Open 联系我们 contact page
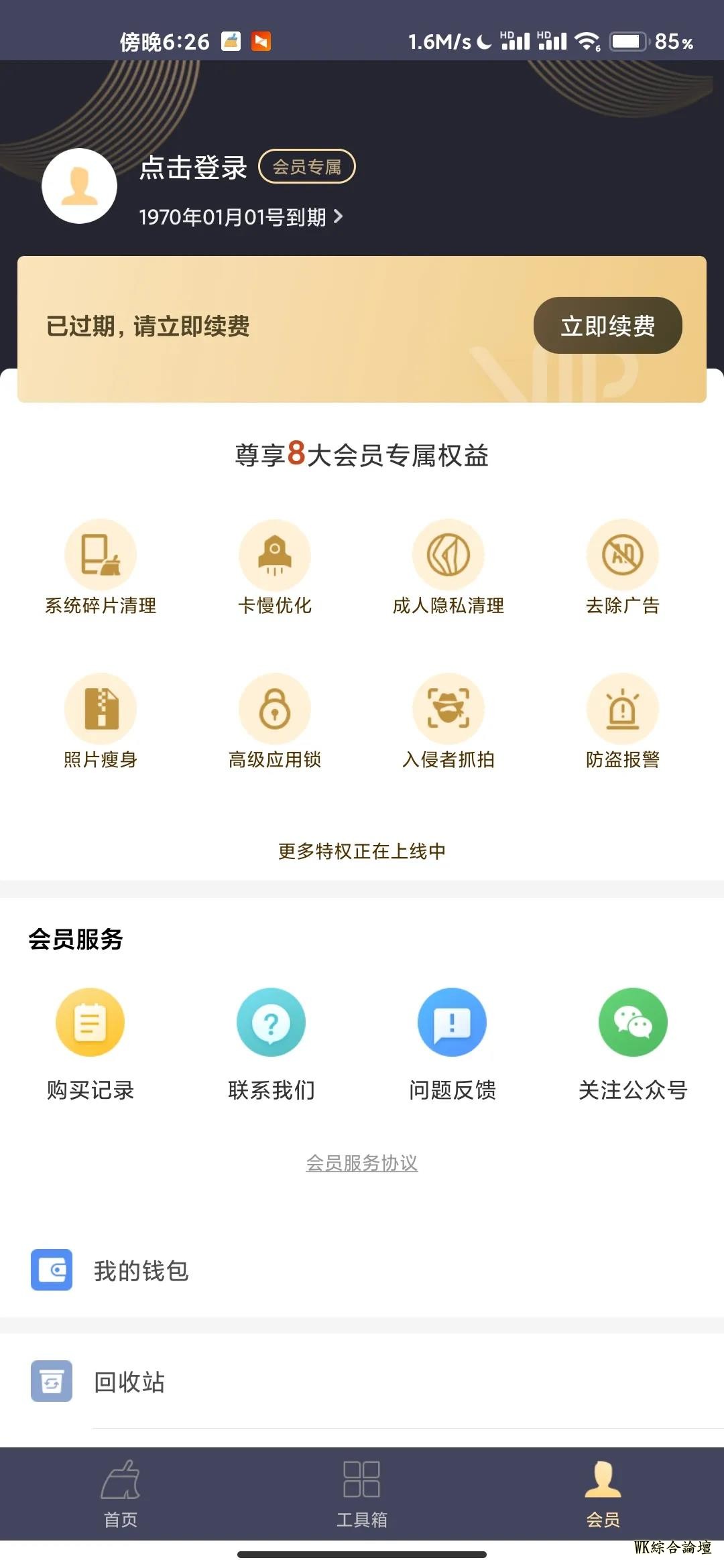 point(271,1043)
